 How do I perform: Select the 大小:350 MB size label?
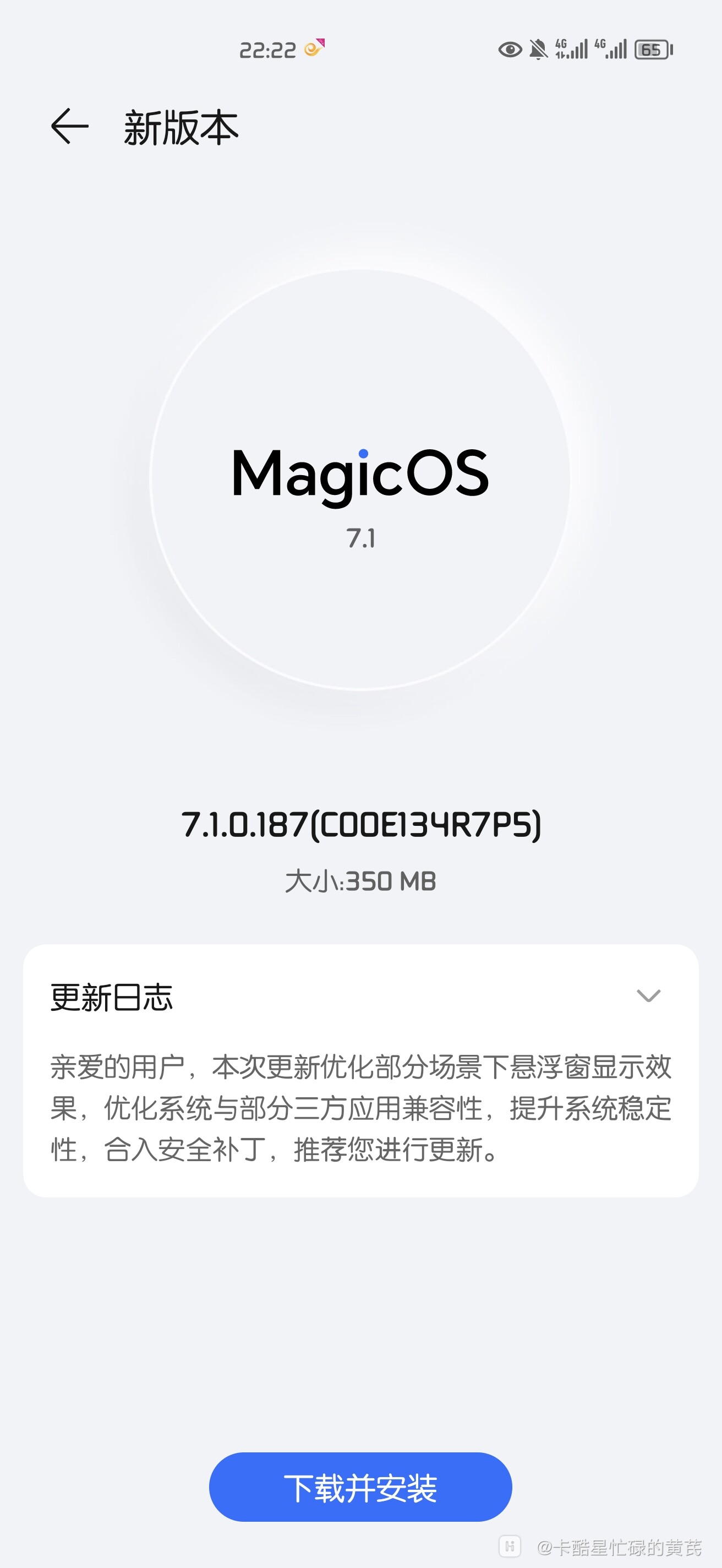coord(360,880)
